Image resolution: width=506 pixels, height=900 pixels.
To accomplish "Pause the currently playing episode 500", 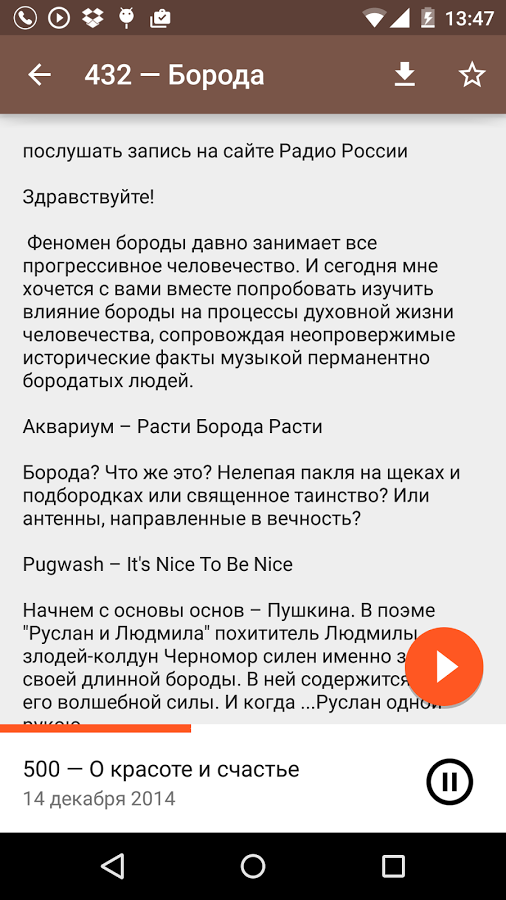I will pos(450,781).
